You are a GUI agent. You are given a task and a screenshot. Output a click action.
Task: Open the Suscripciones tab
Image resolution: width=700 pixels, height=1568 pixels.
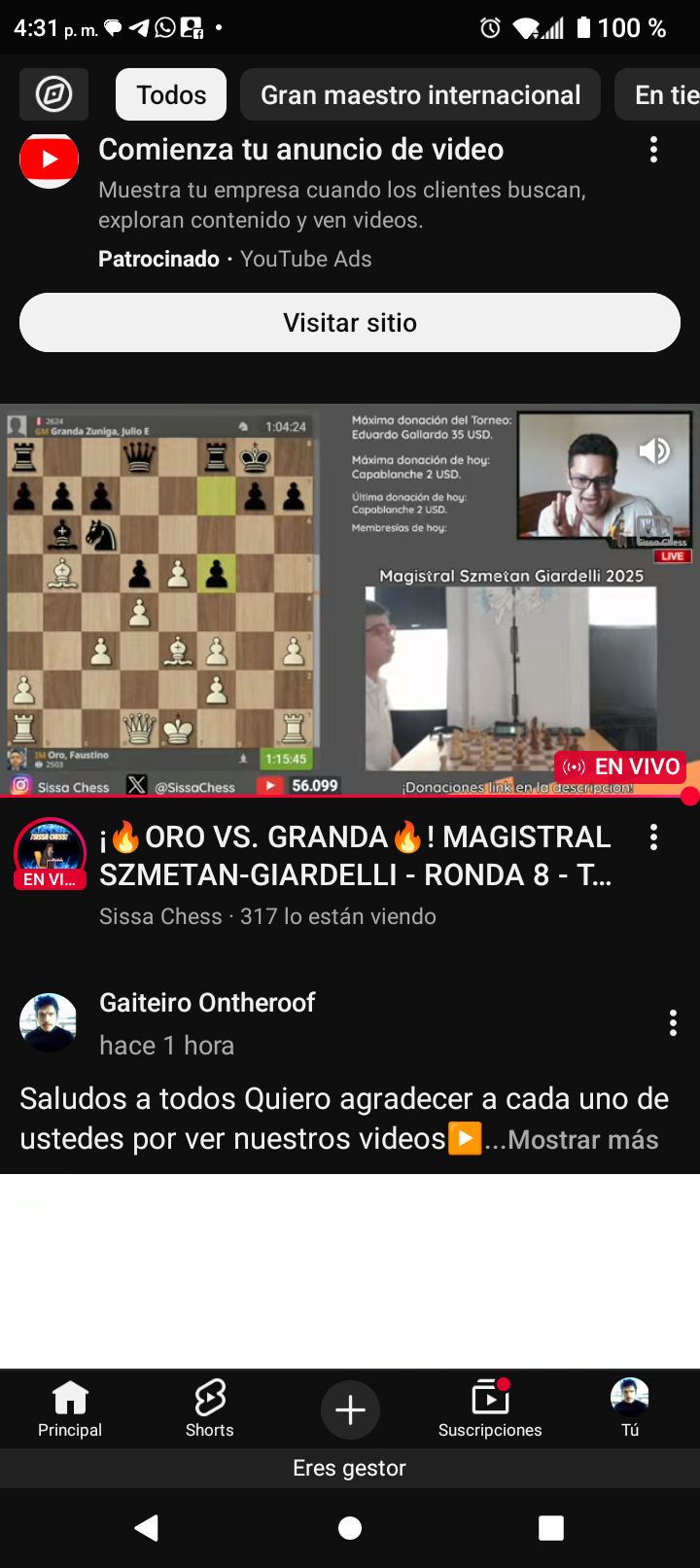tap(490, 1408)
